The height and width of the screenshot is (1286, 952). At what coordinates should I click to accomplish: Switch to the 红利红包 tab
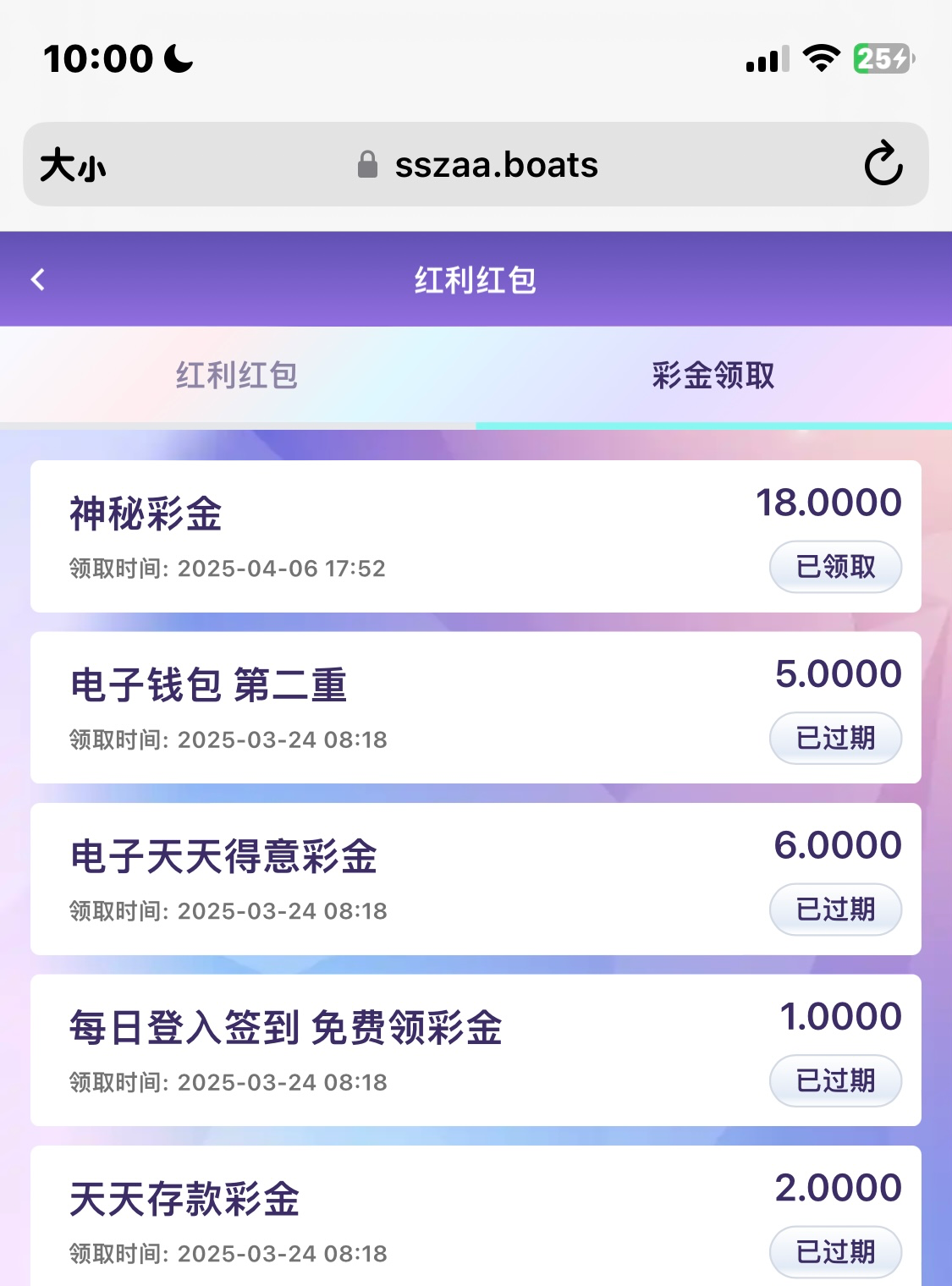[237, 375]
